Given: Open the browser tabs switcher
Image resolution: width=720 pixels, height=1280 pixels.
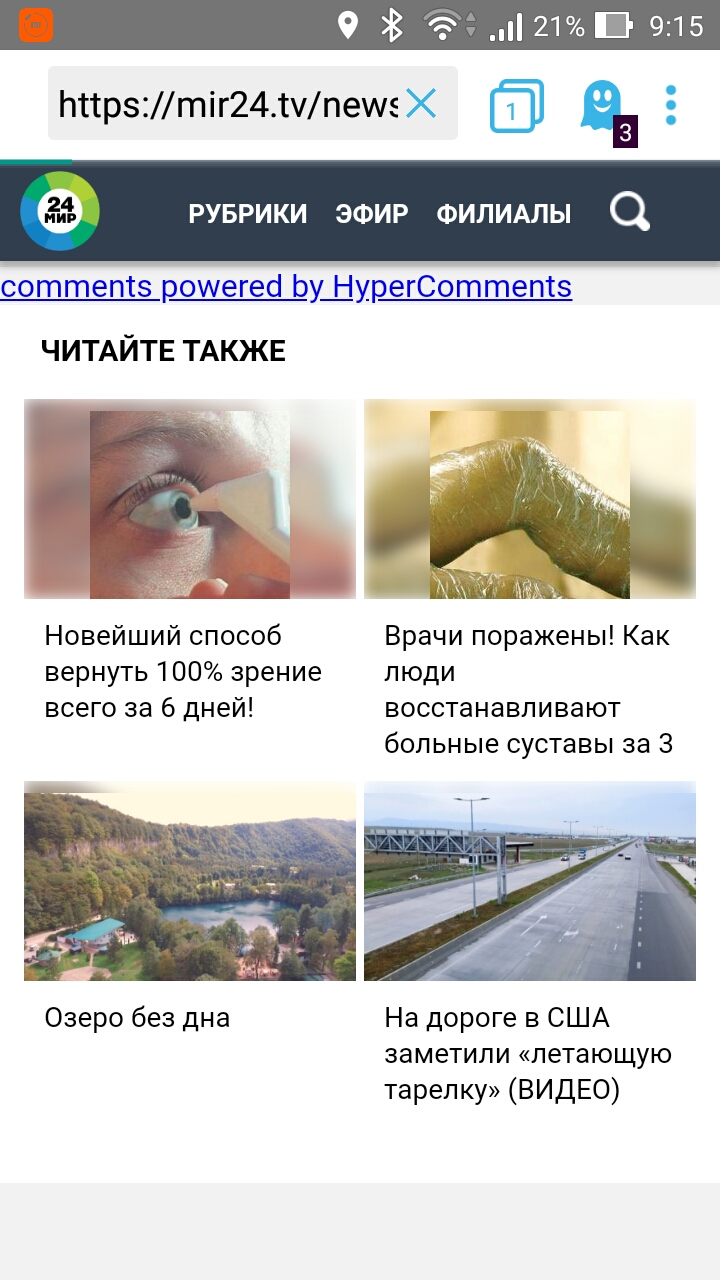Looking at the screenshot, I should coord(516,105).
